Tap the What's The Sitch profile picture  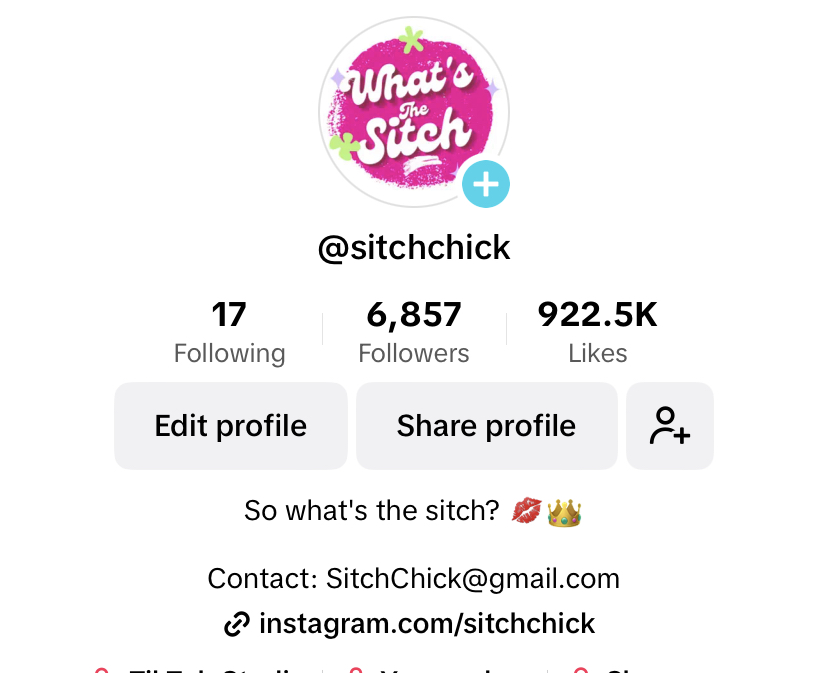[x=410, y=110]
